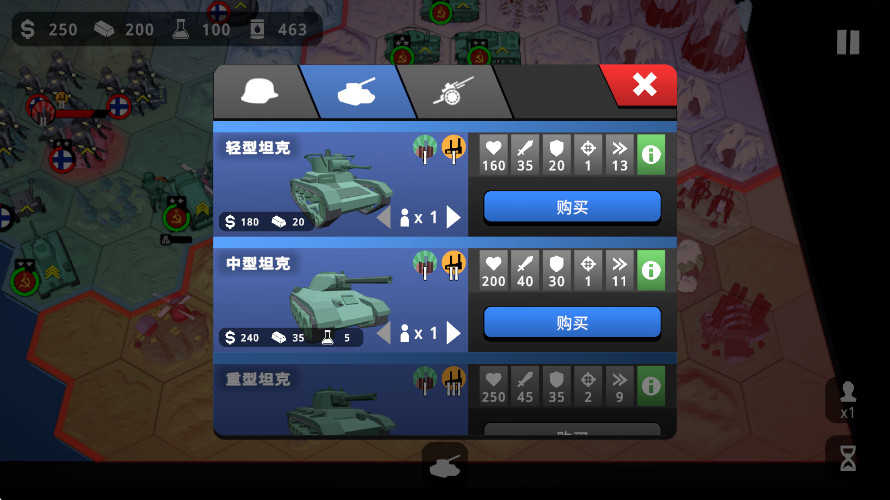Decrease 中型坦克 quantity with left arrow
Image resolution: width=890 pixels, height=500 pixels.
pos(384,333)
